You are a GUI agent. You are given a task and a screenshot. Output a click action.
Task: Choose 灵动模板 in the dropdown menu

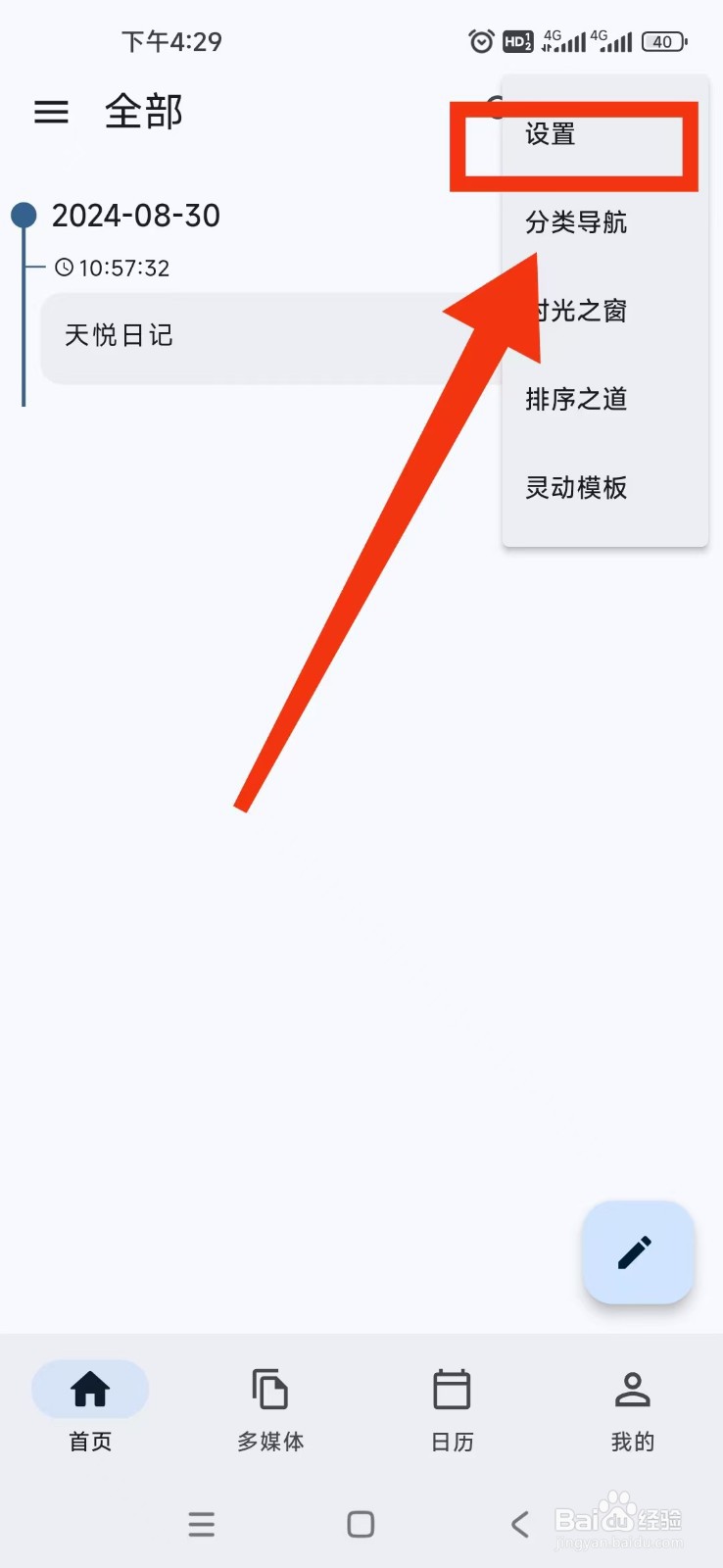[576, 488]
